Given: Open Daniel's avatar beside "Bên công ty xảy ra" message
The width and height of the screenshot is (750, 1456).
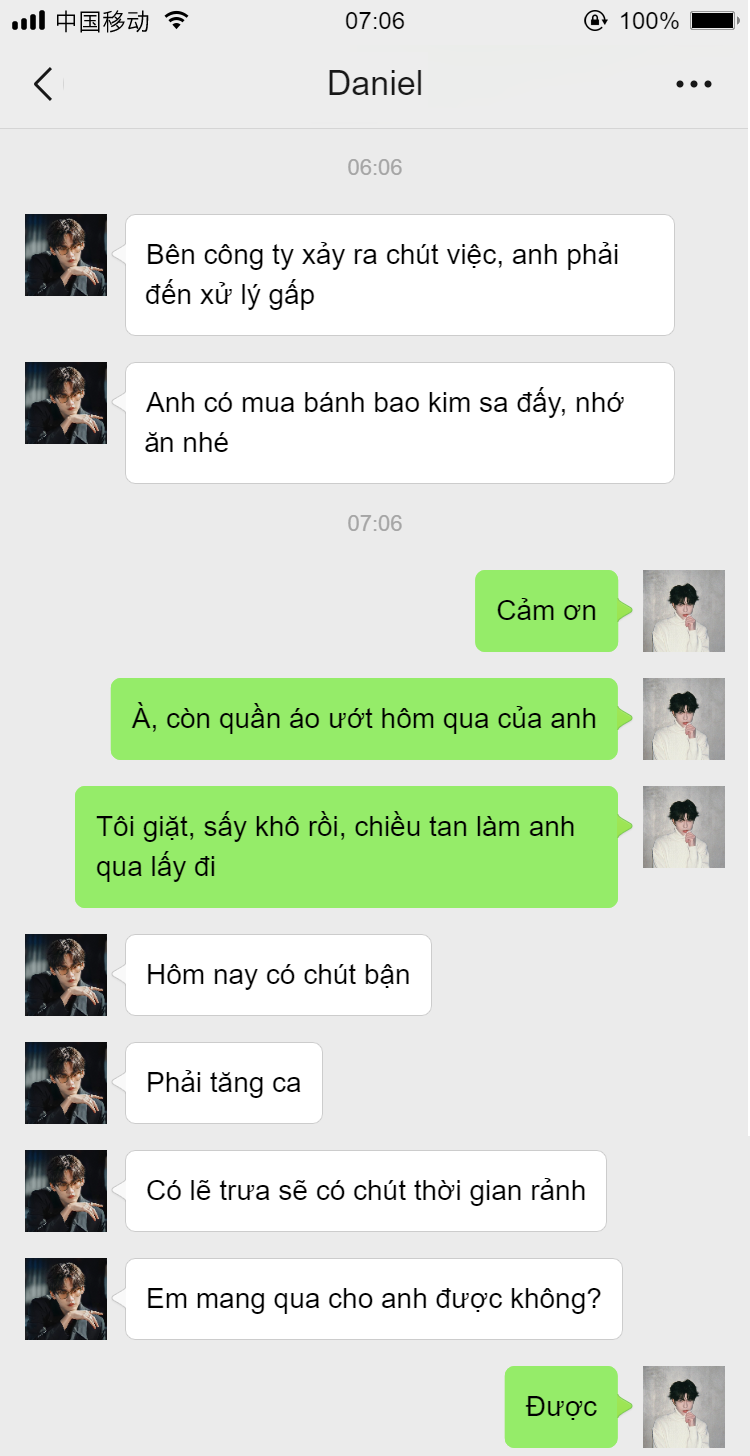Looking at the screenshot, I should [66, 255].
